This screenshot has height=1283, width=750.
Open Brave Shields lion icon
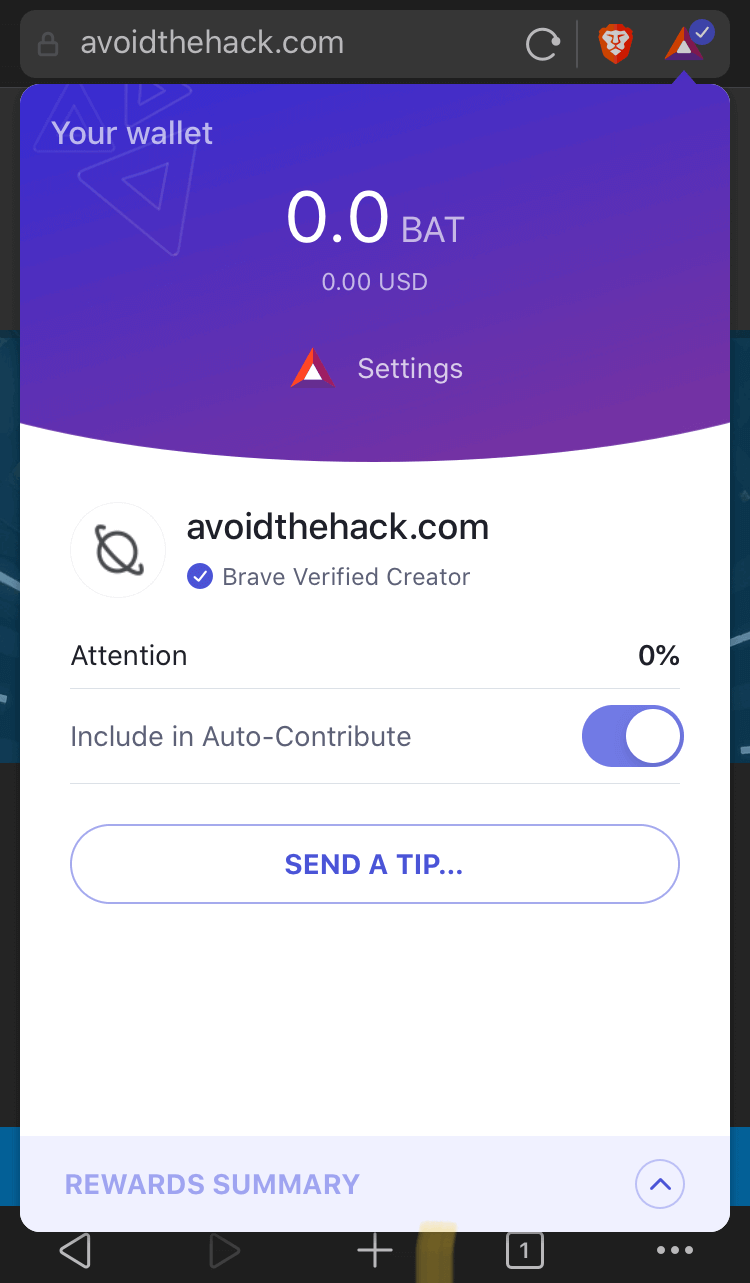(x=615, y=44)
